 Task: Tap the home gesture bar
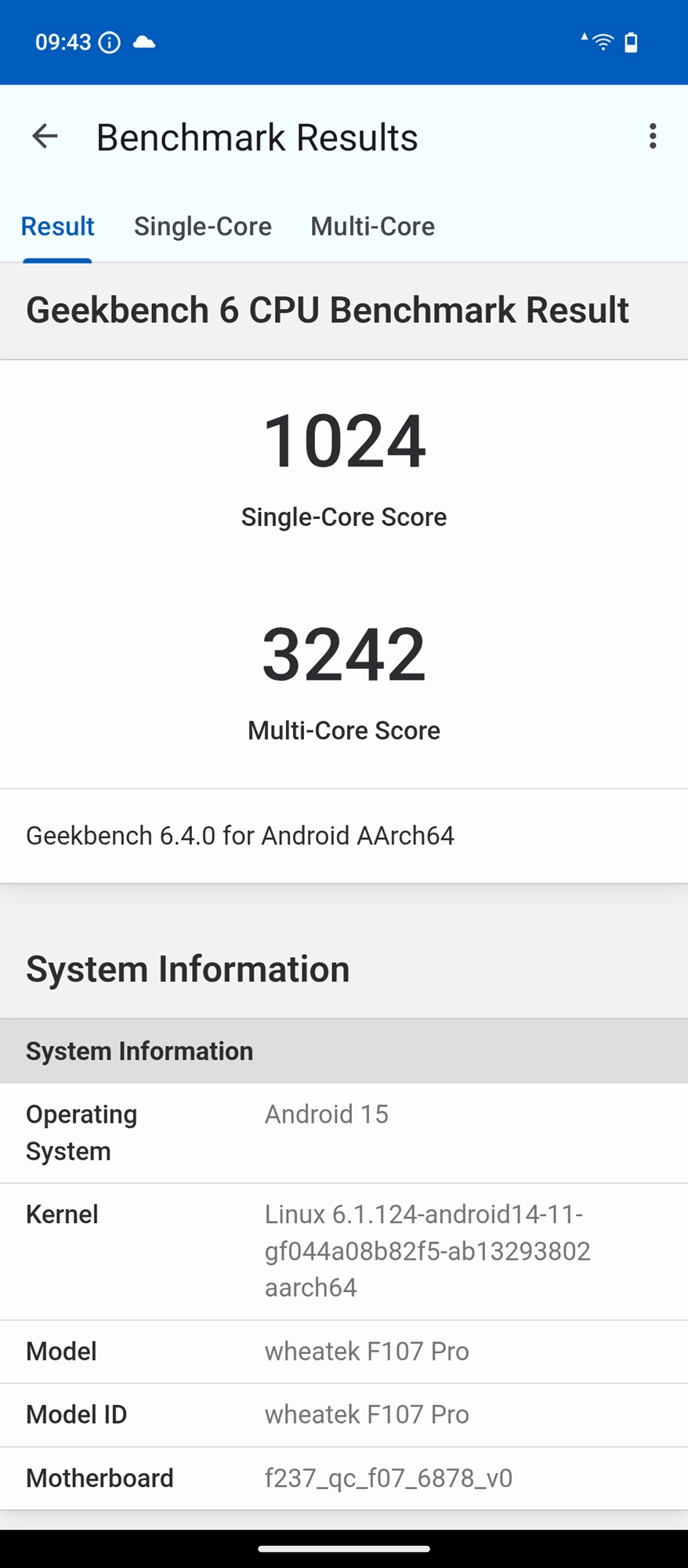tap(344, 1548)
